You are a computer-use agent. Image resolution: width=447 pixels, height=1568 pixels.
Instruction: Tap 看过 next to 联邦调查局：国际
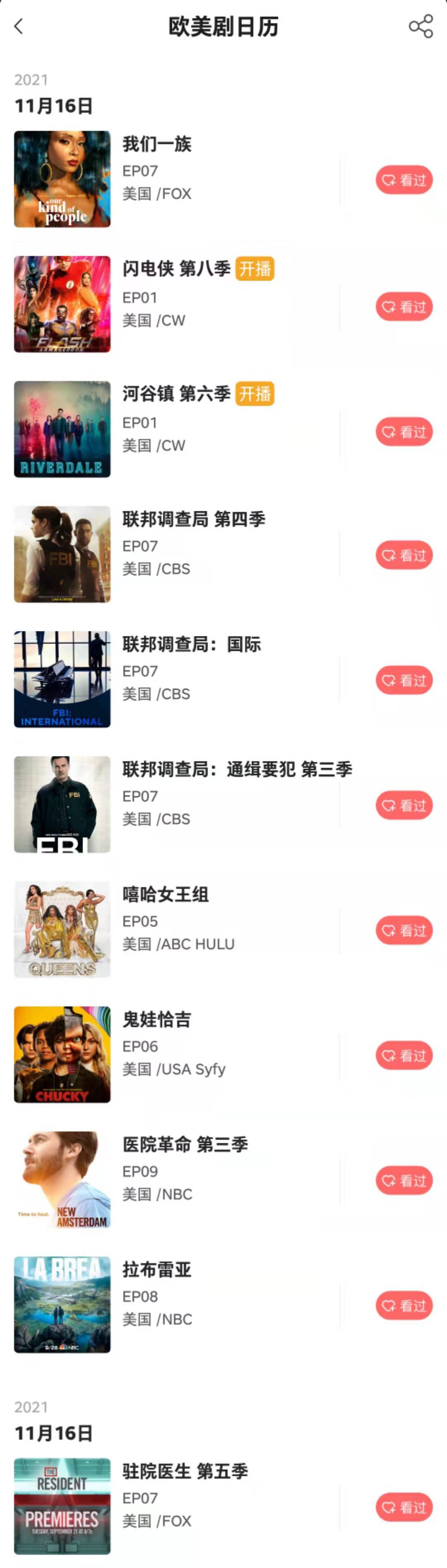(x=404, y=680)
